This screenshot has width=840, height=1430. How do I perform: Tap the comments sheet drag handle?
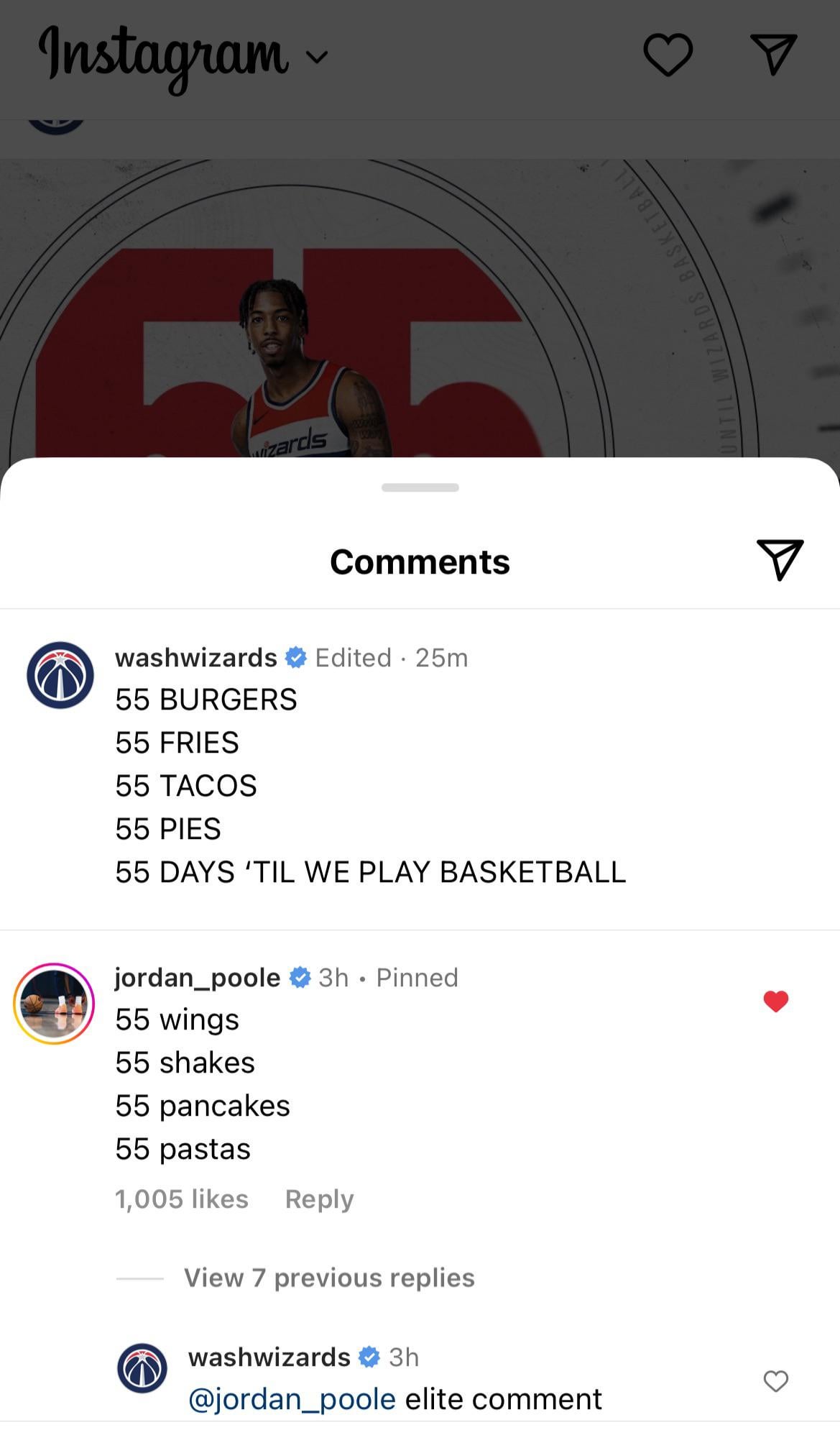[x=420, y=487]
